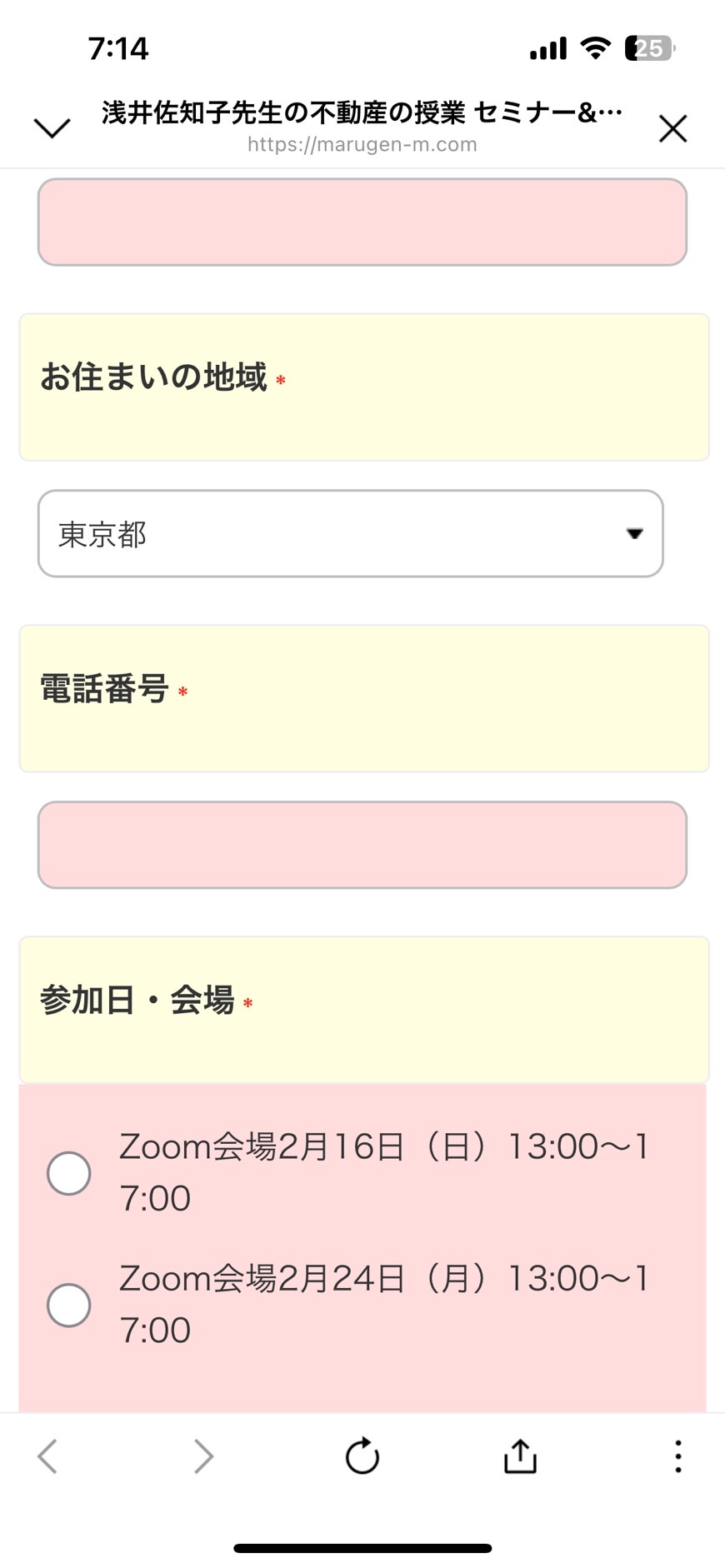Open the three-dot more menu

678,1456
